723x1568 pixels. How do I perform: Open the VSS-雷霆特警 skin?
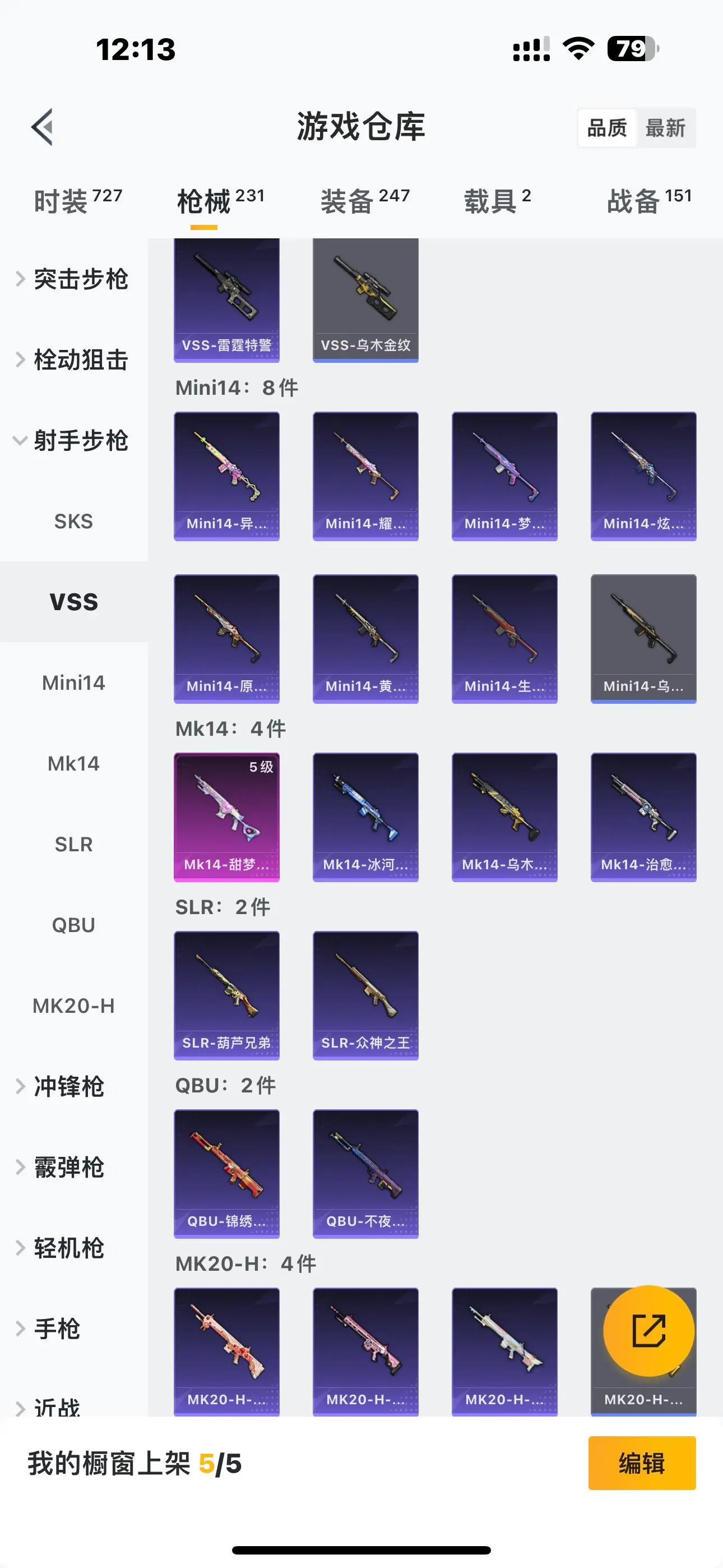point(226,299)
